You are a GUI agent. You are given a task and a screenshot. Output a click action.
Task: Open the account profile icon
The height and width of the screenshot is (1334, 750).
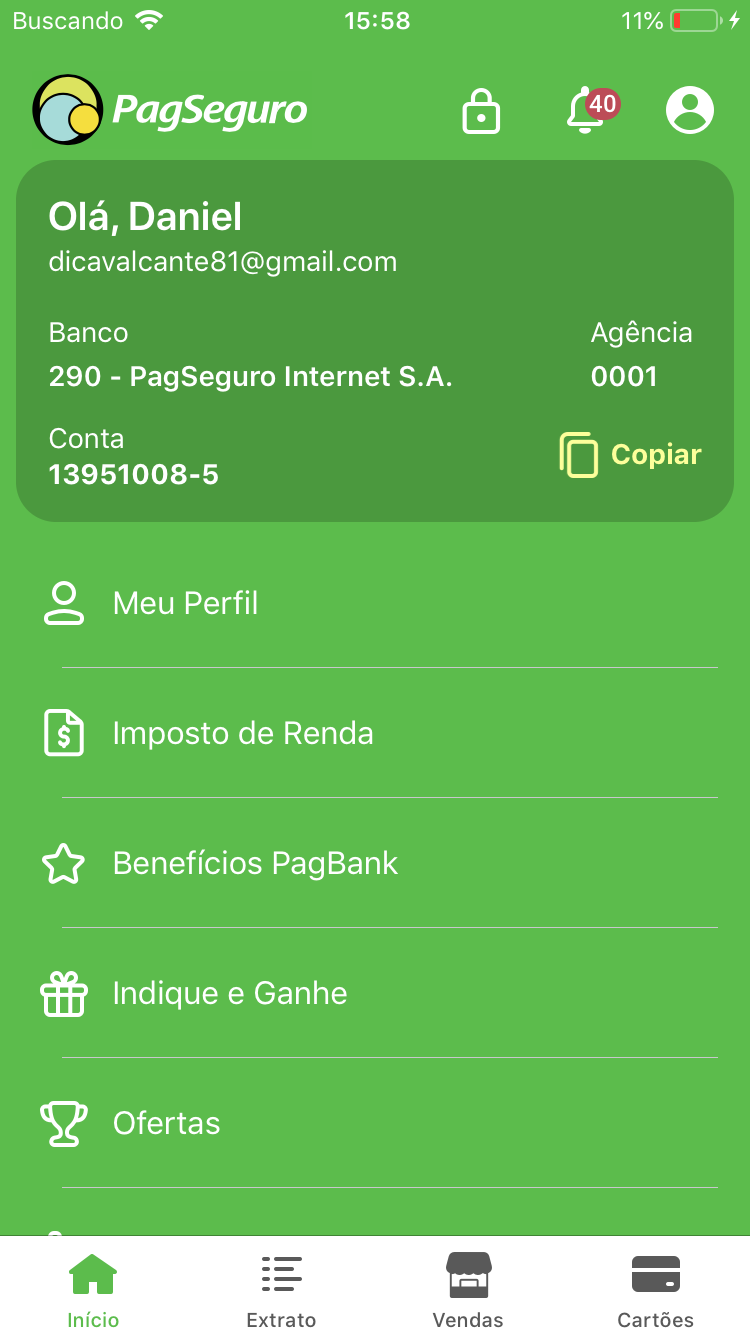pos(690,110)
